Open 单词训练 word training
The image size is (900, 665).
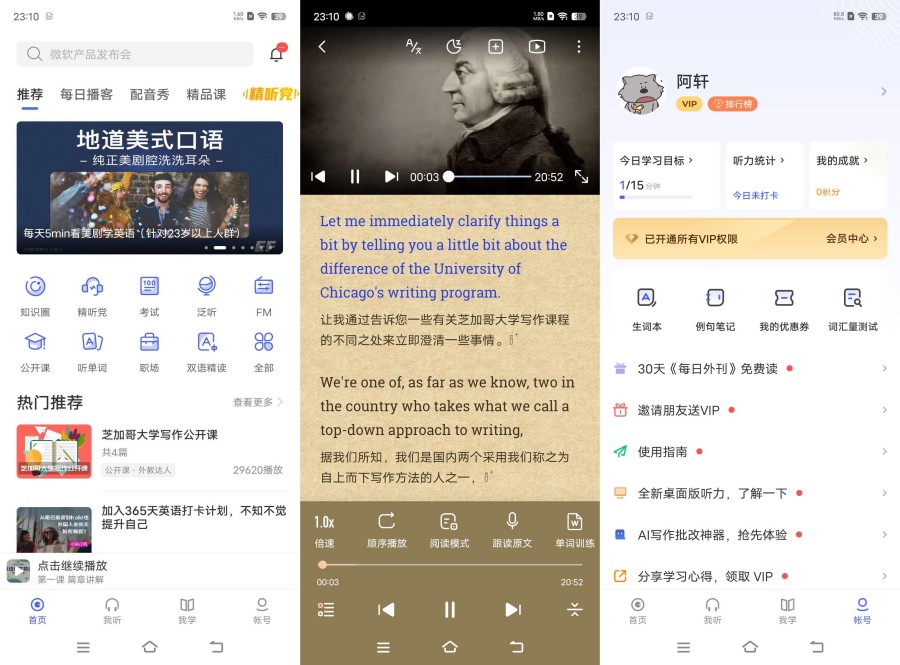tap(574, 529)
